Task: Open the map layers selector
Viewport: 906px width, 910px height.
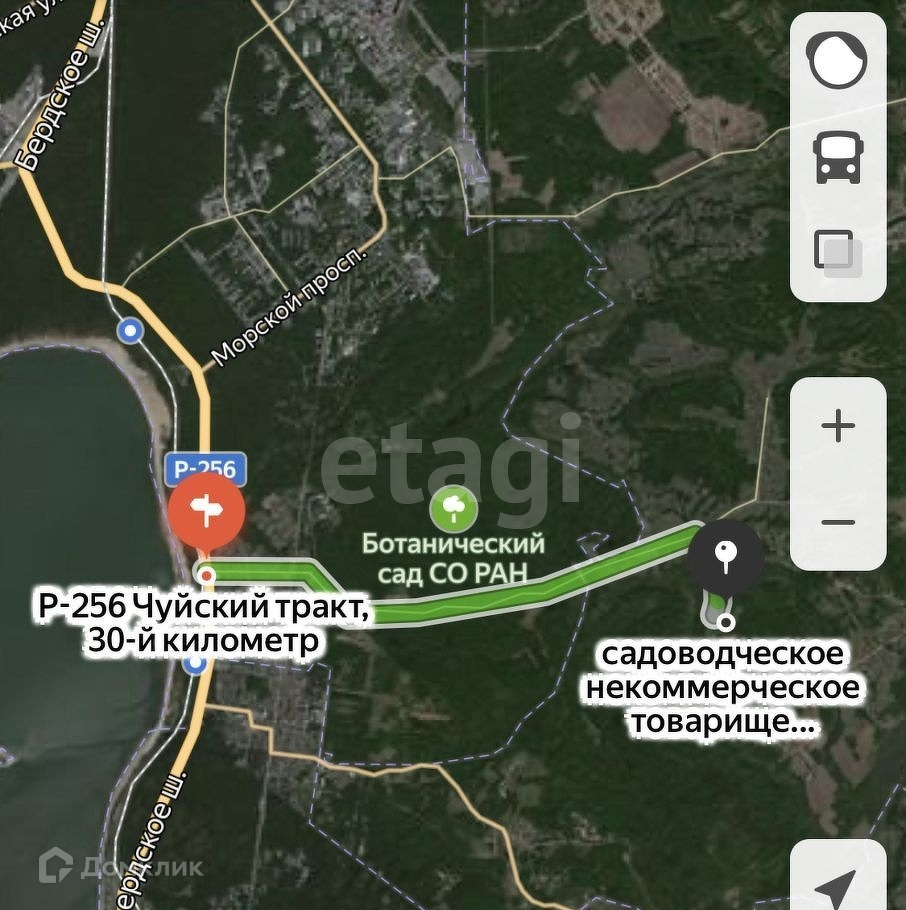Action: coord(838,251)
